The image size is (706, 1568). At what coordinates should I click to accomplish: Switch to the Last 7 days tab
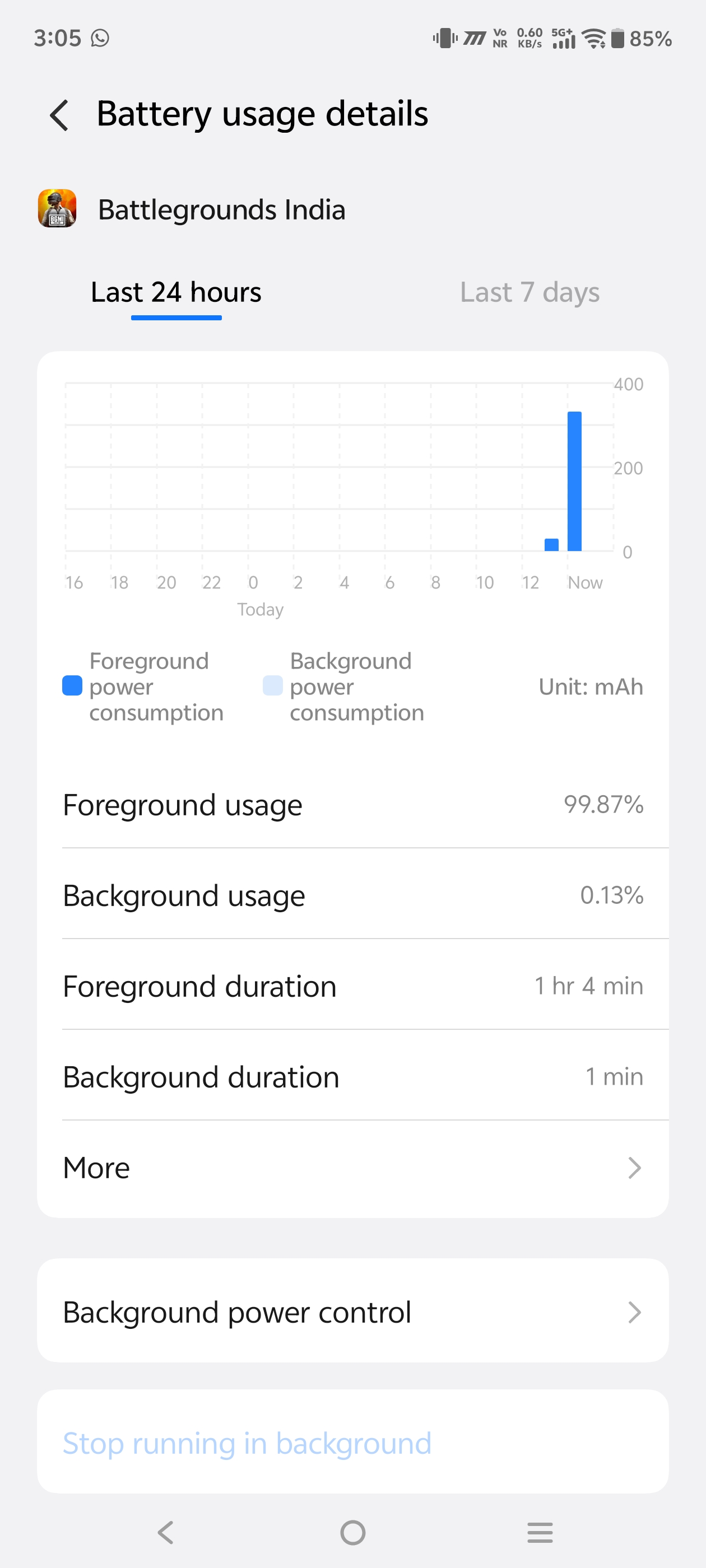[529, 293]
